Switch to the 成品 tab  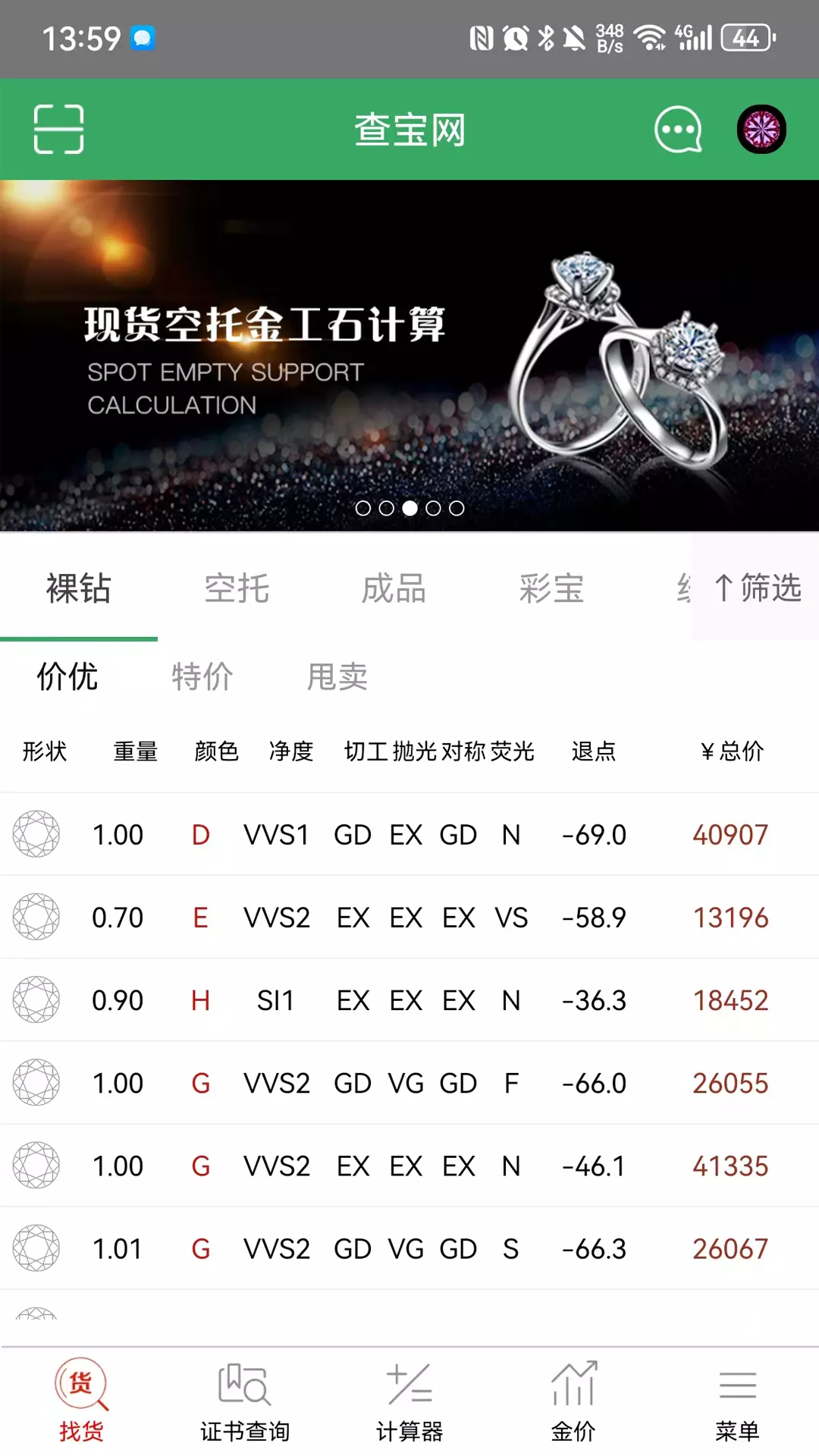pyautogui.click(x=394, y=588)
